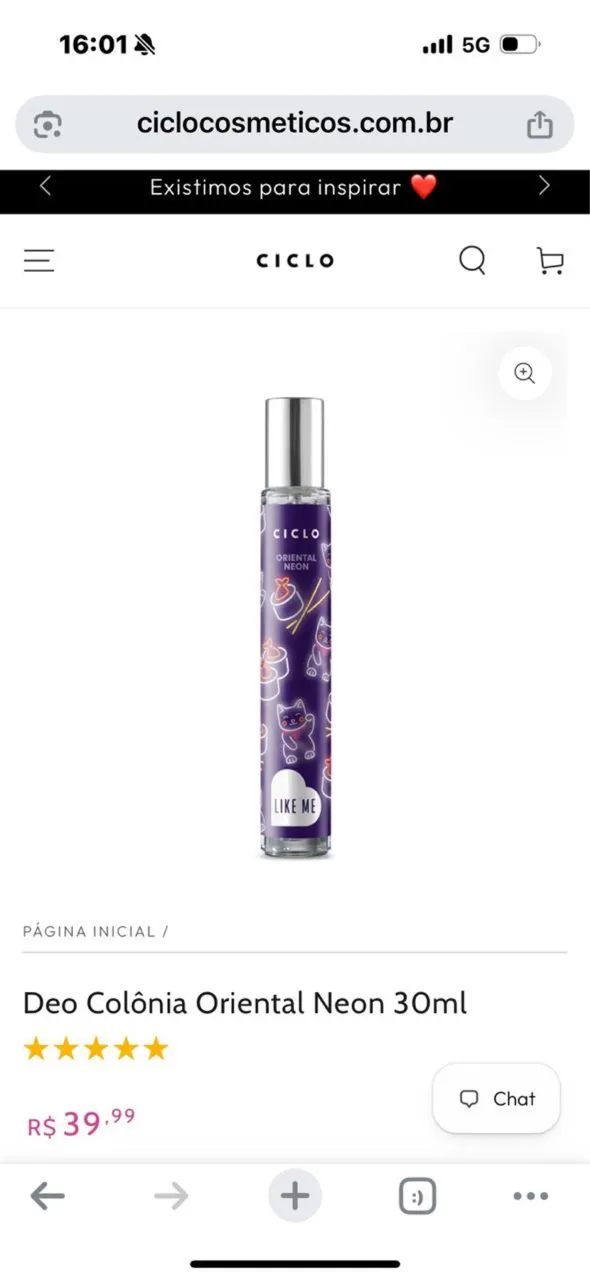Open the hamburger menu
Screen dimensions: 590x1280
[x=40, y=261]
